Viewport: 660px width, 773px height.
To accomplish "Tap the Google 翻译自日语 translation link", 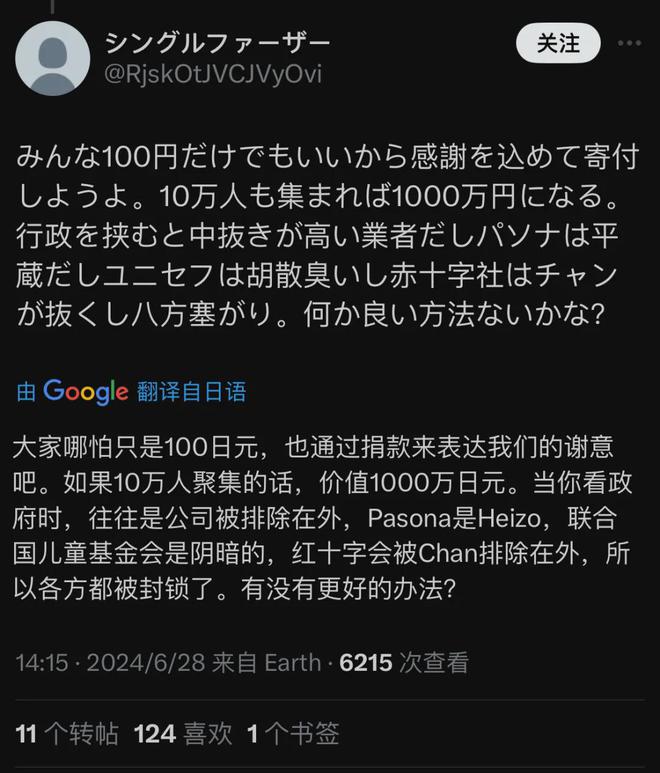I will tap(131, 391).
